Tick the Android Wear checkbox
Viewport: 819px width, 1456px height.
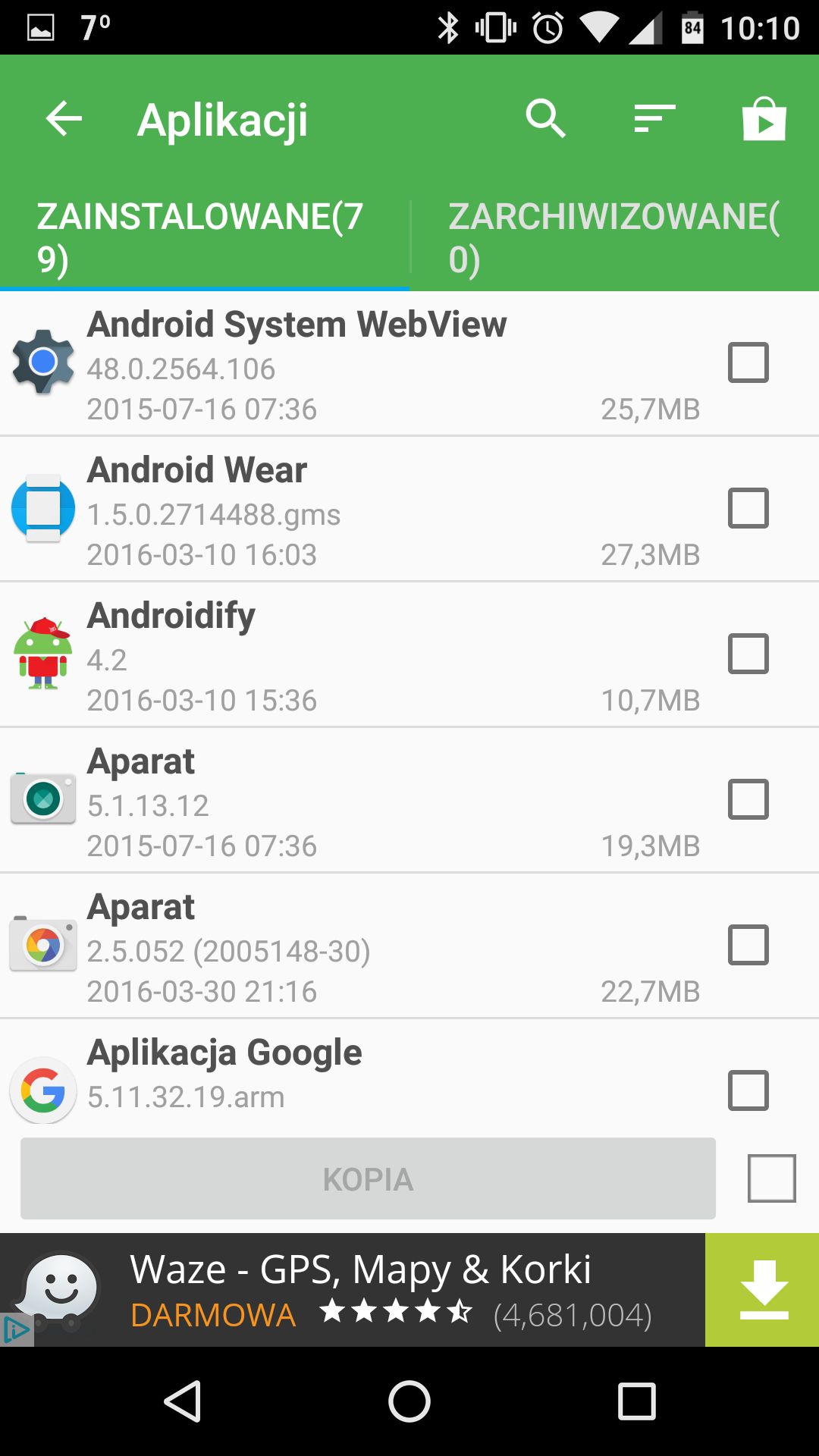(x=748, y=508)
